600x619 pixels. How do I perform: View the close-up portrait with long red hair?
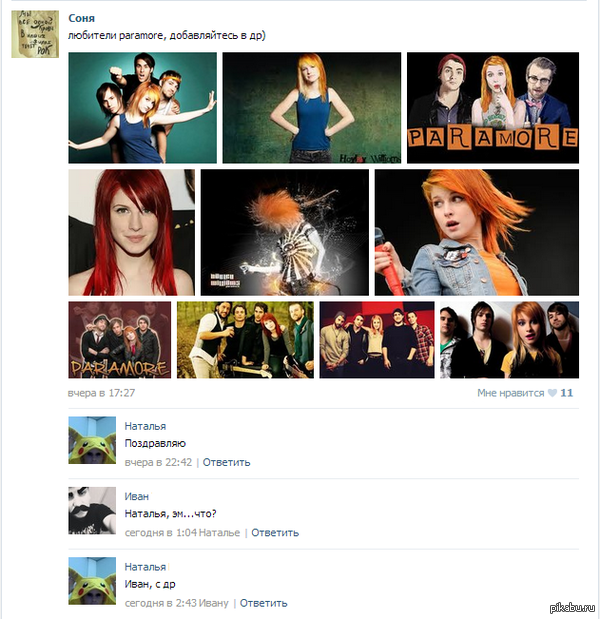(131, 232)
